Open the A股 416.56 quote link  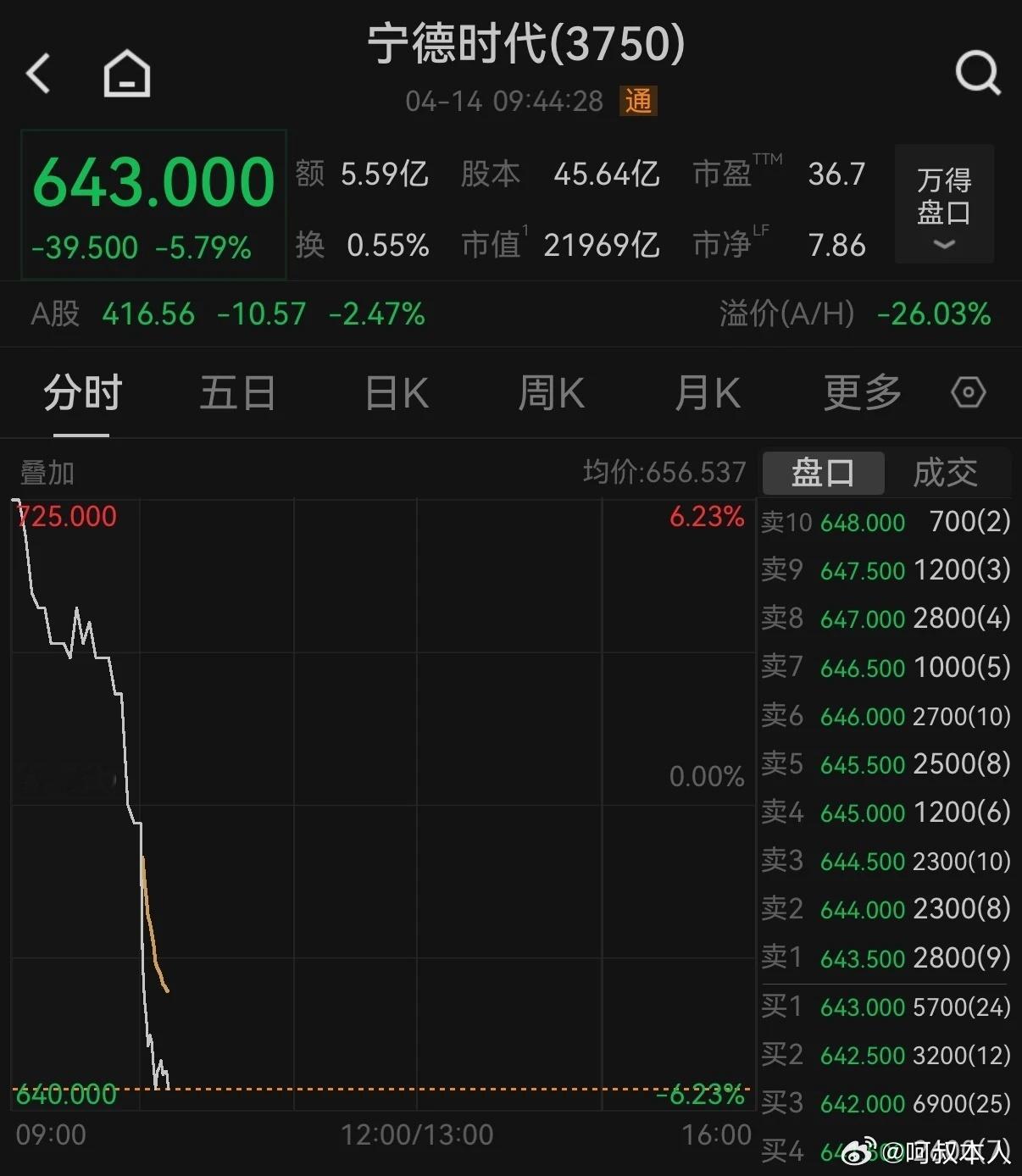coord(147,313)
